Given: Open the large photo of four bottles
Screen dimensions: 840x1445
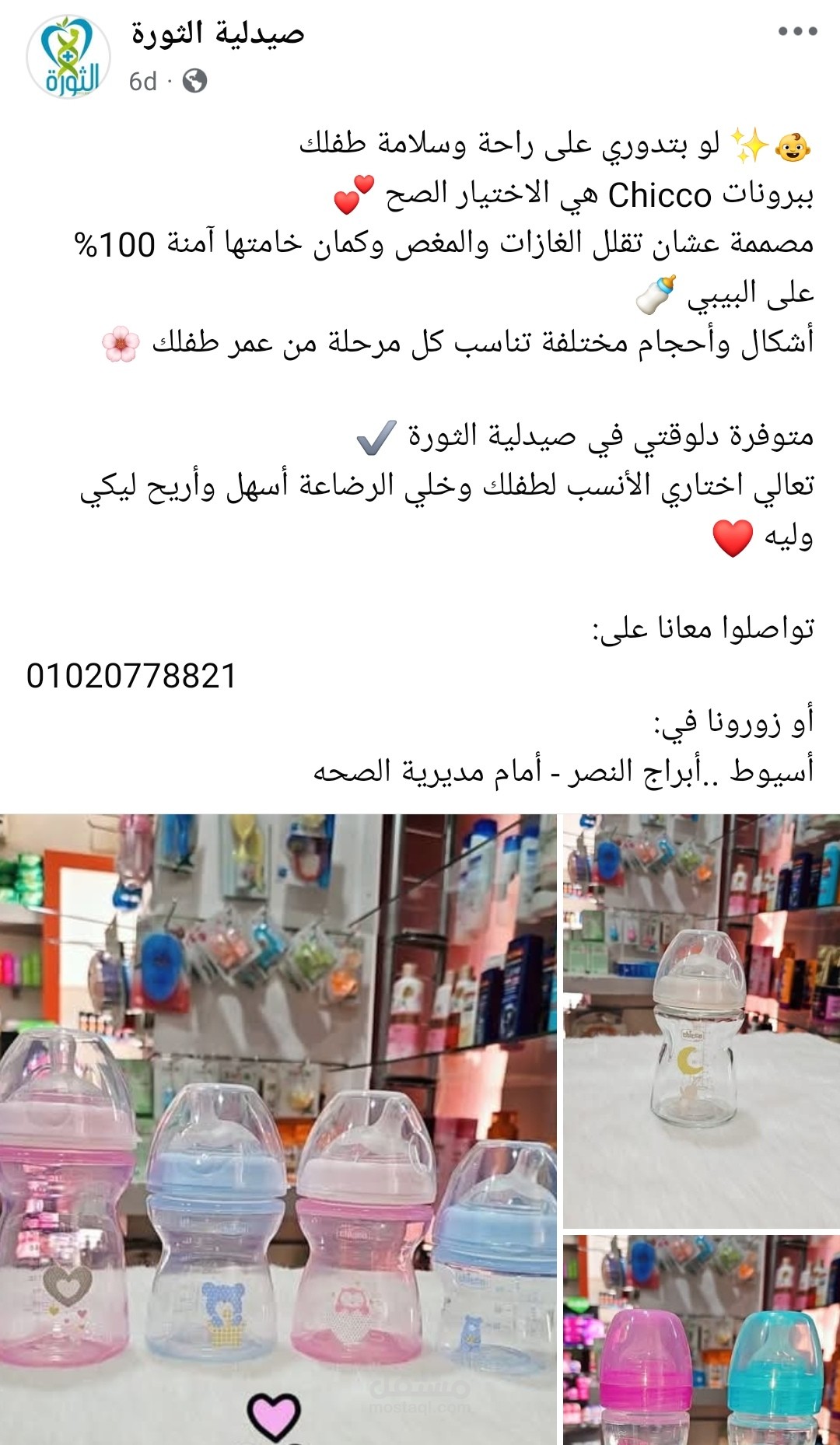Looking at the screenshot, I should pos(278,1128).
